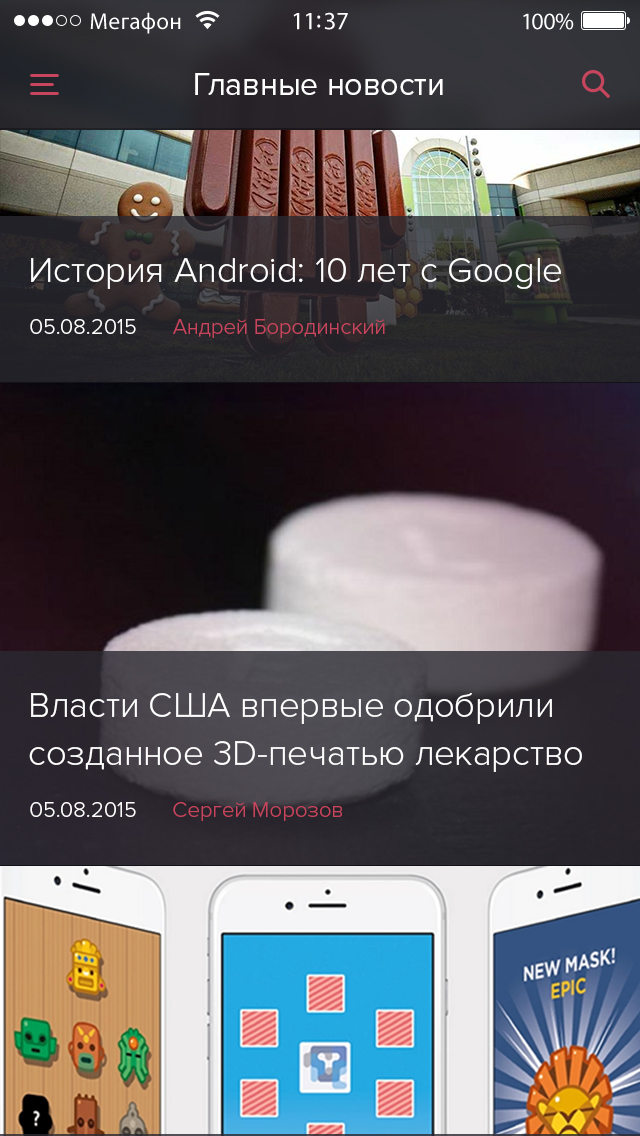
Task: Open search with the magnifier icon
Action: (x=596, y=85)
